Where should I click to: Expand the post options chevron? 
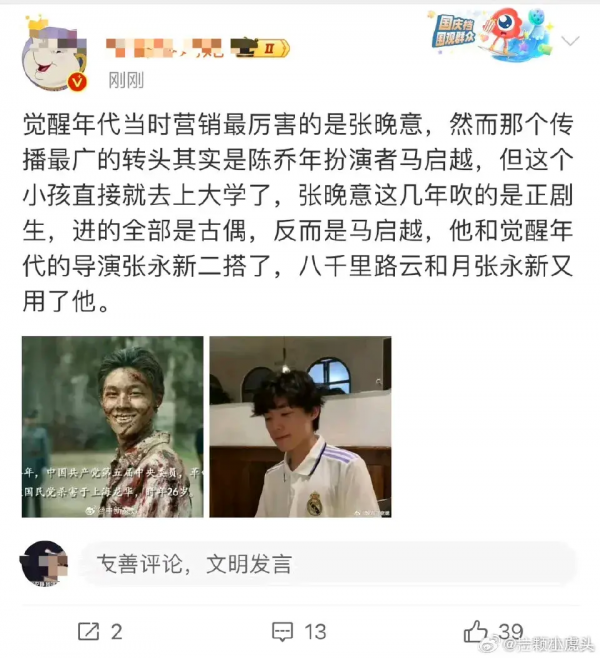(571, 41)
